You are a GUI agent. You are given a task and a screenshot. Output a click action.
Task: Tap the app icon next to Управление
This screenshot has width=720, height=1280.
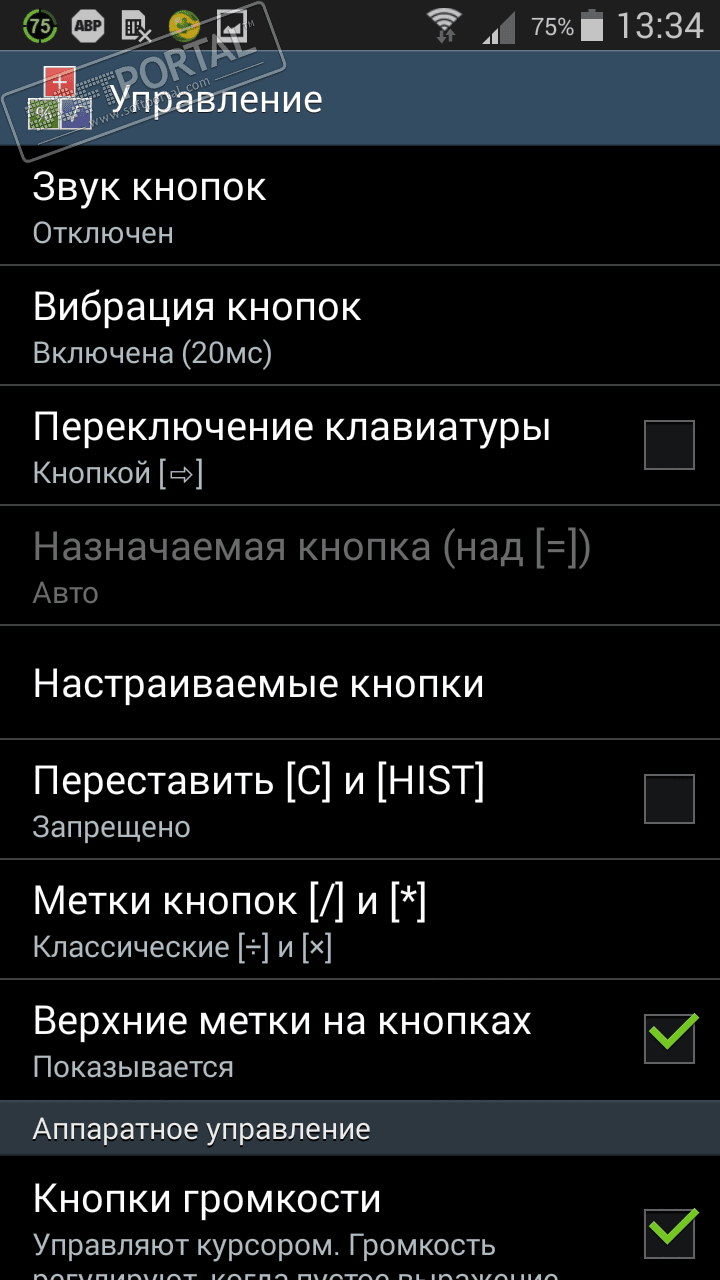[60, 98]
